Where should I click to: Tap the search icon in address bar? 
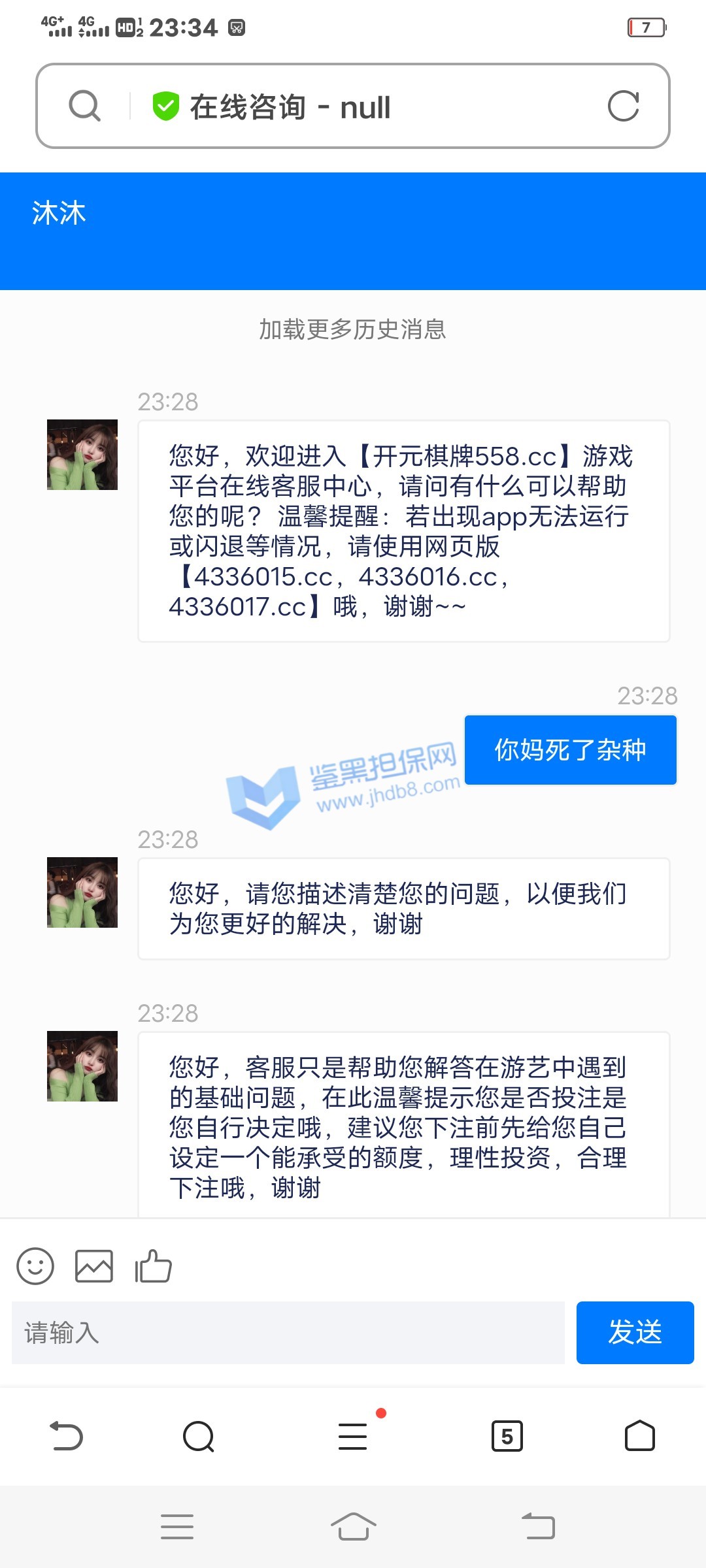click(85, 106)
